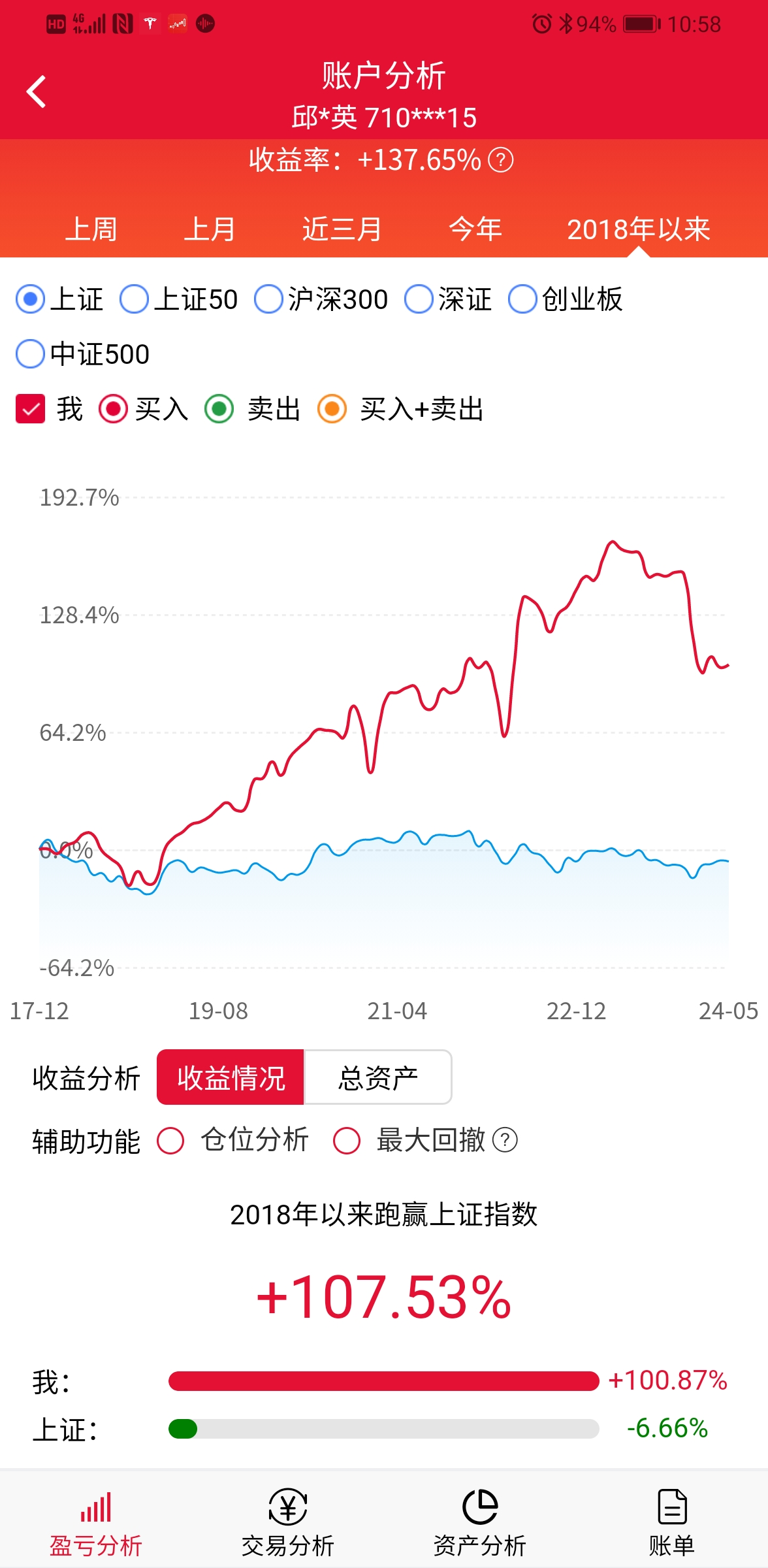Compare against 创业板
Screen dimensions: 768x1568
point(522,299)
